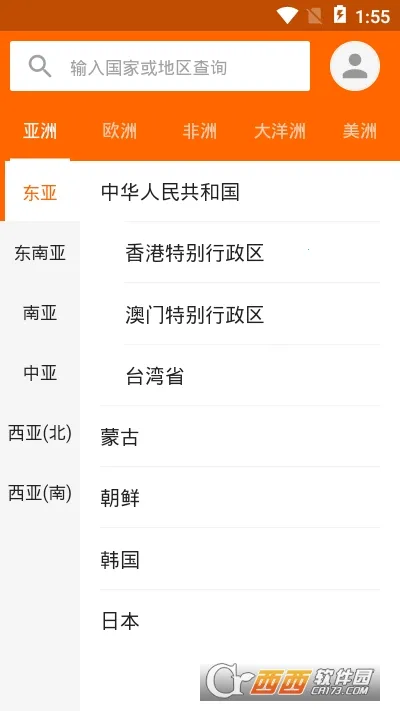The image size is (400, 711).
Task: Open 日本 entry
Action: (240, 621)
